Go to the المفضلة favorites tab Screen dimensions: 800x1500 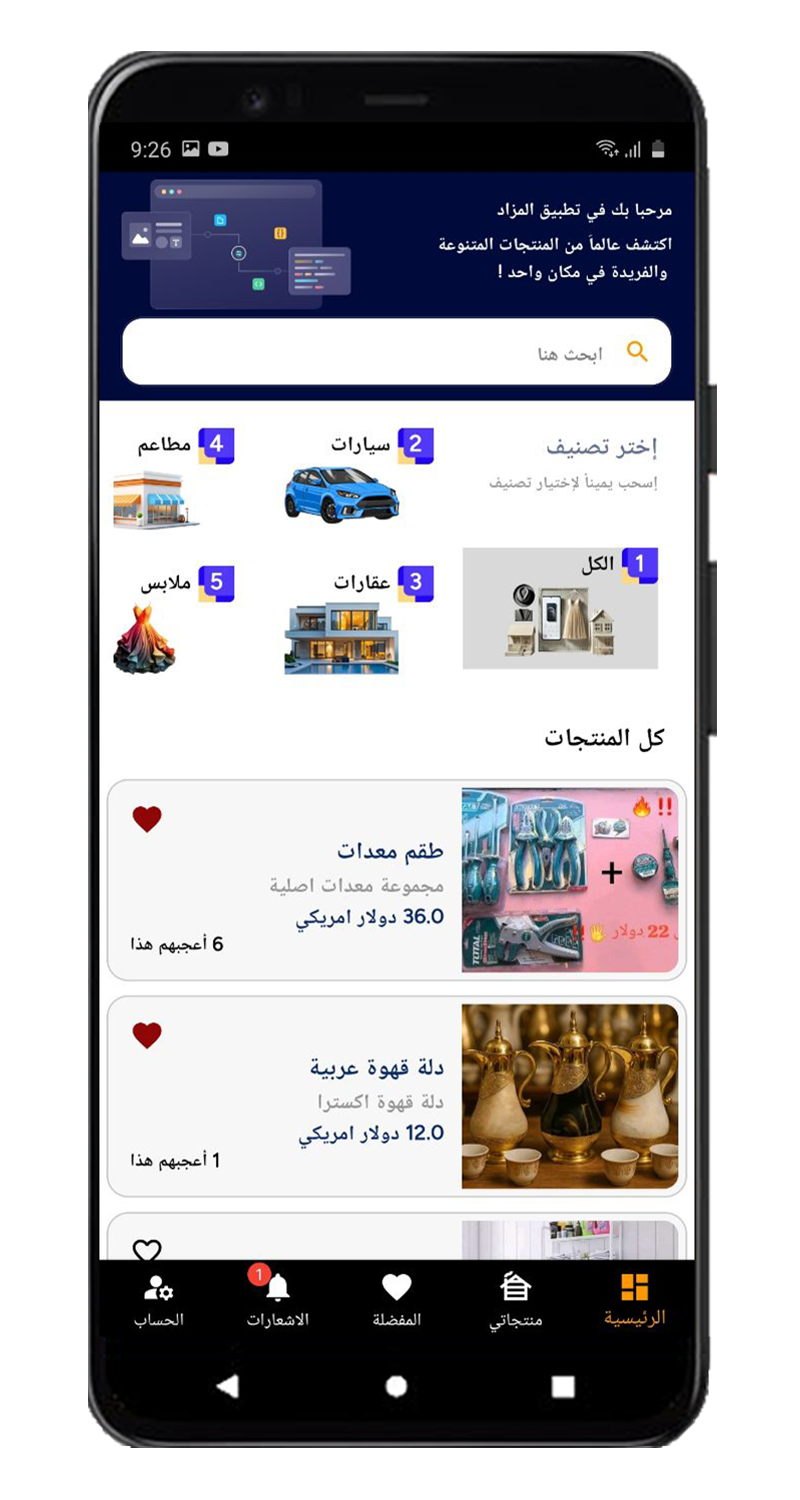(x=397, y=1301)
